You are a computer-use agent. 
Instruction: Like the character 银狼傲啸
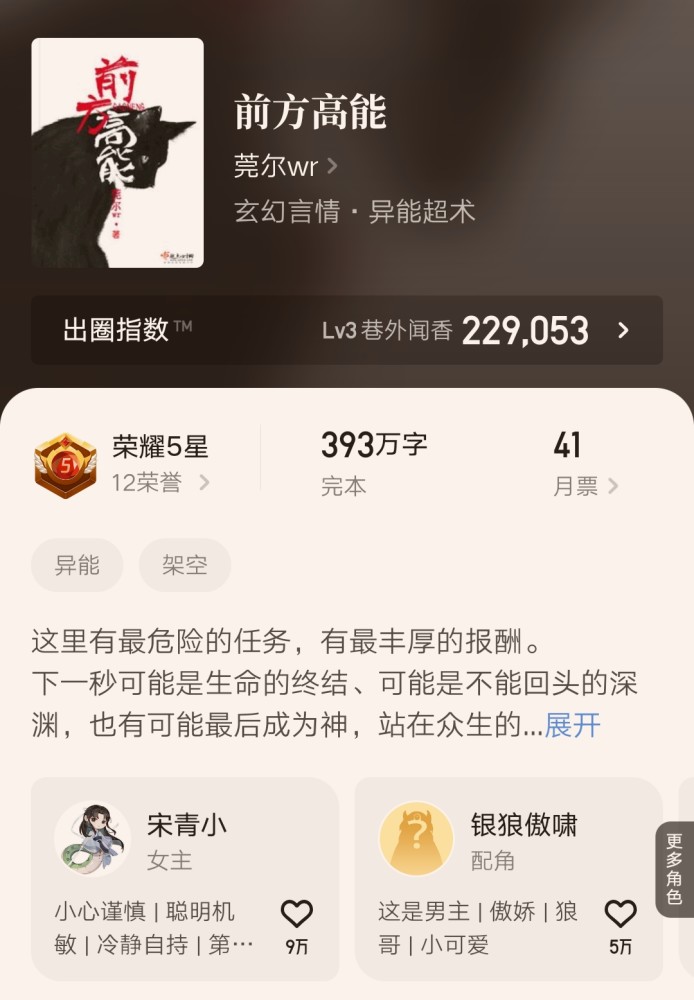(620, 914)
